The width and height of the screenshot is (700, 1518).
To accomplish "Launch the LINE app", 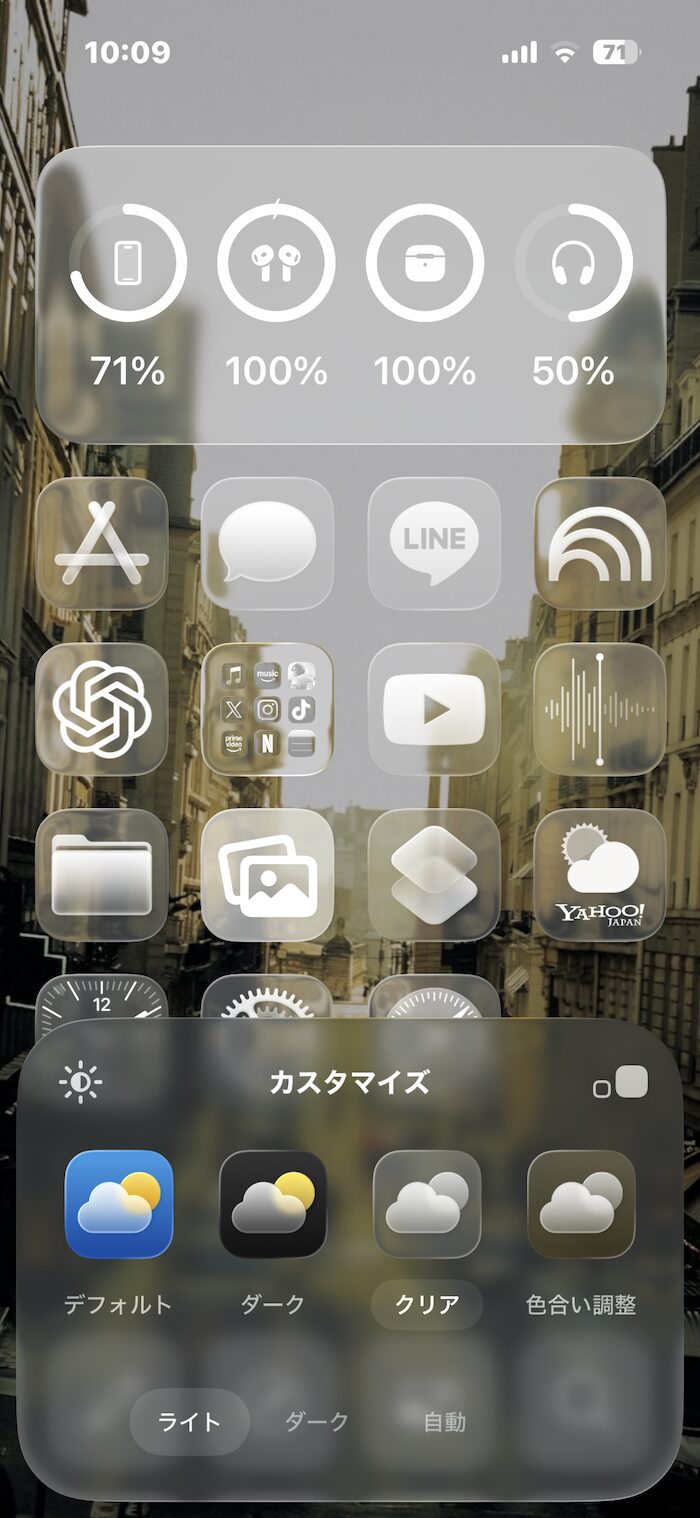I will pos(434,544).
